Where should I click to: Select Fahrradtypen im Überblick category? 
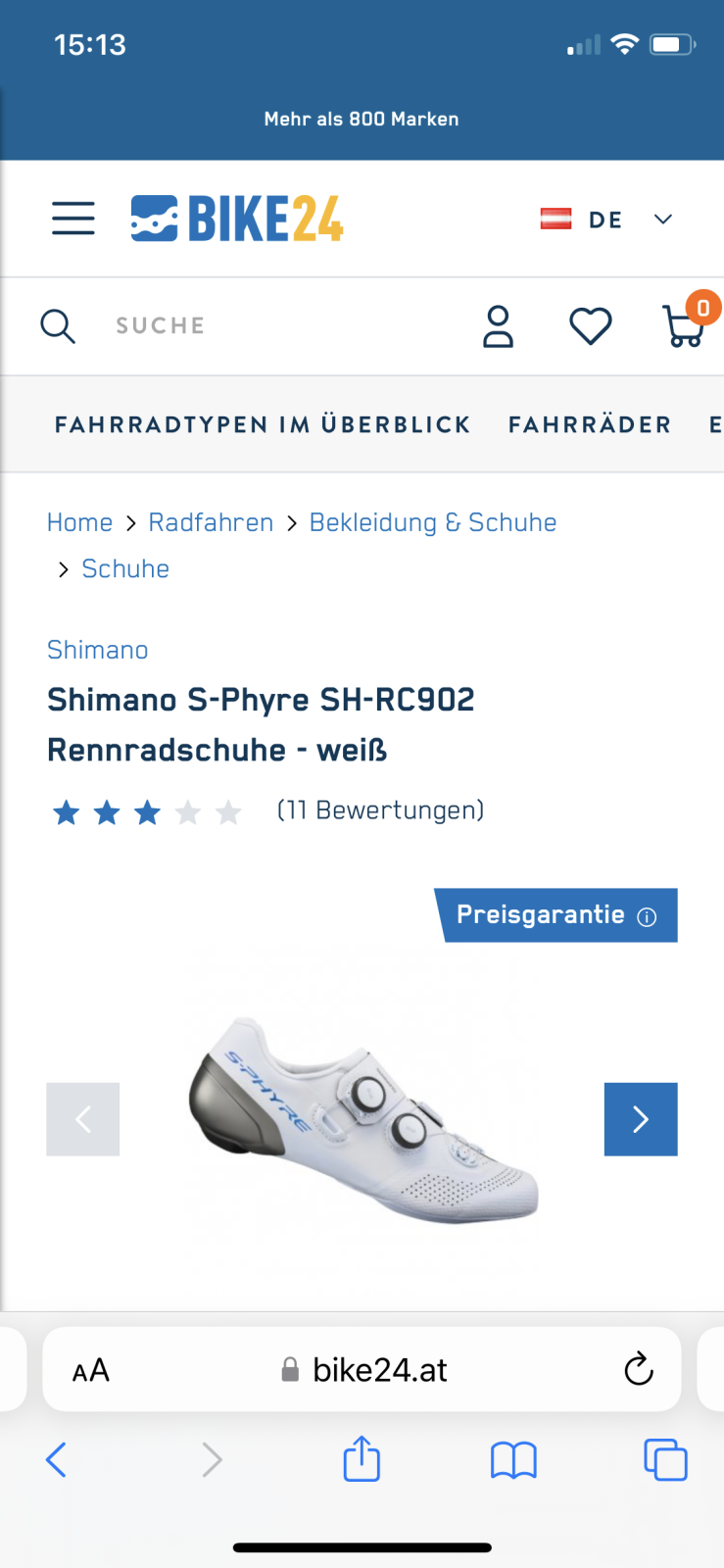pos(263,424)
